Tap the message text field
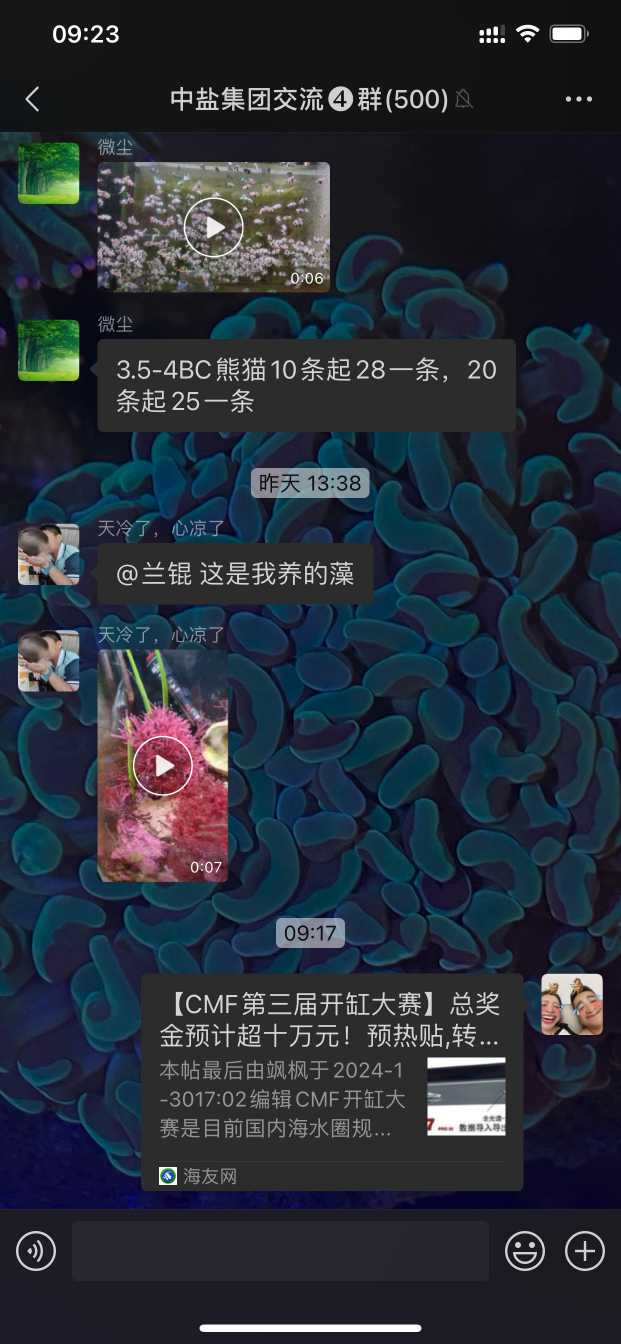 click(x=280, y=1251)
